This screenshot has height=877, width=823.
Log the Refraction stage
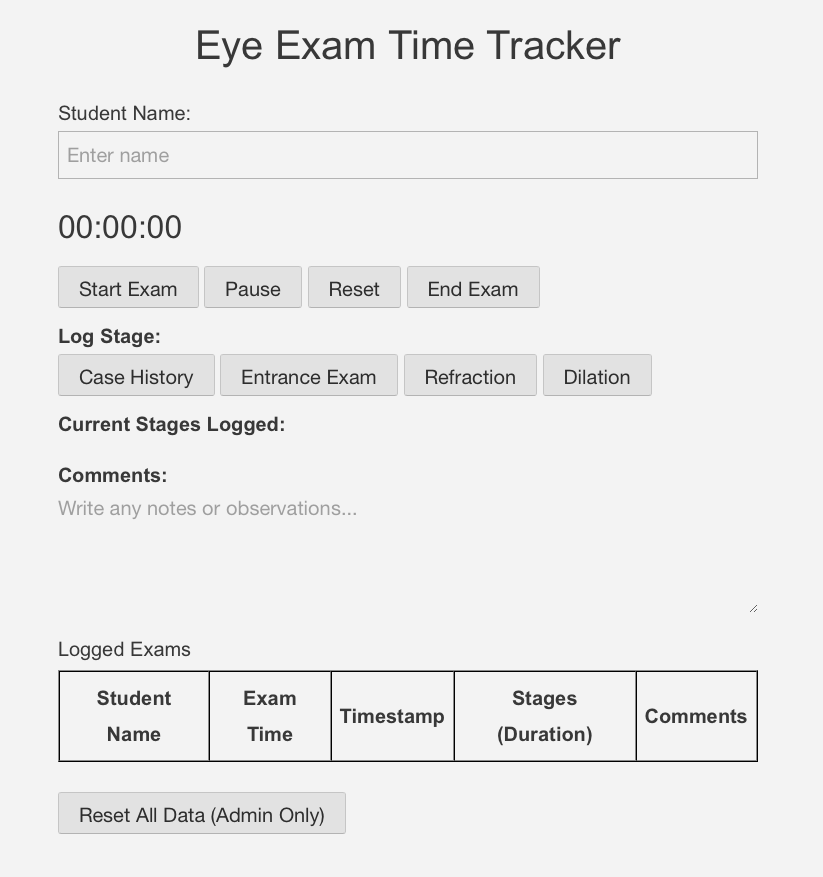(x=470, y=376)
